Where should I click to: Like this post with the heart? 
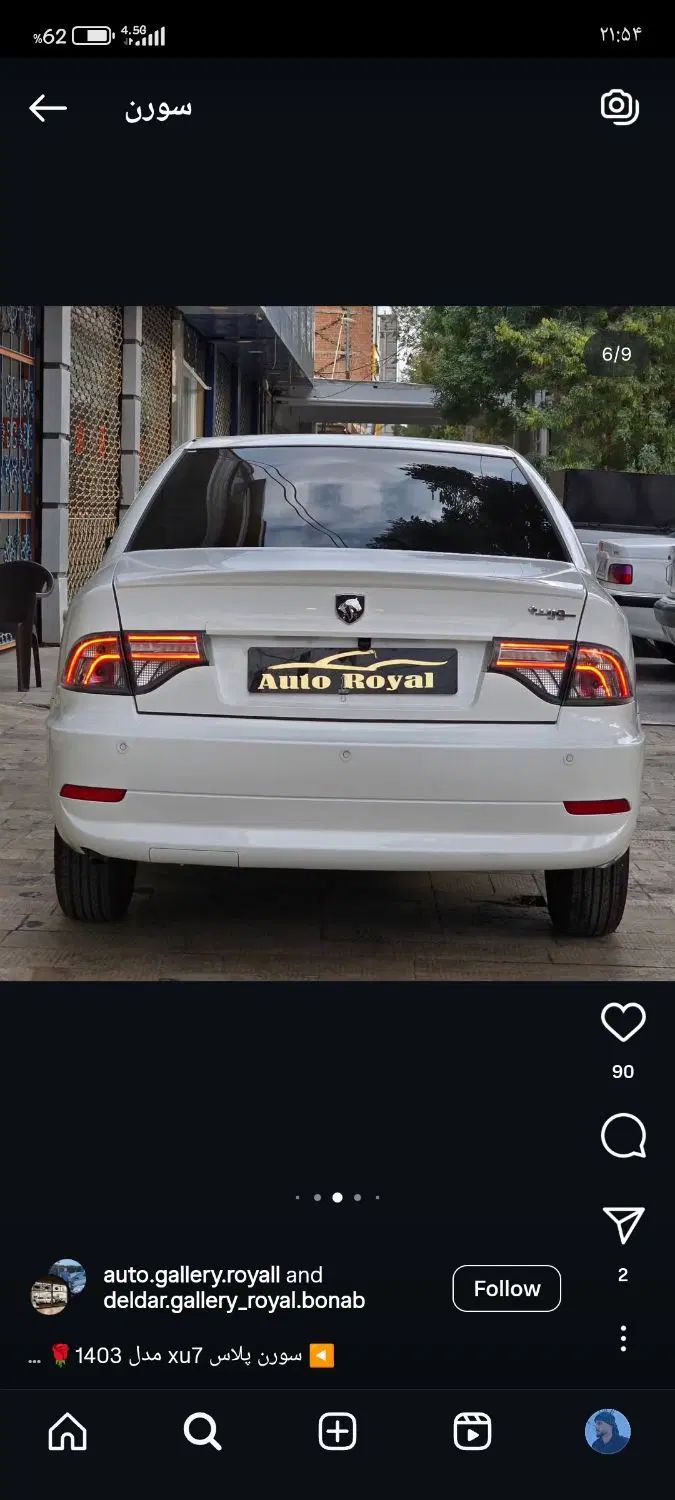(623, 1022)
